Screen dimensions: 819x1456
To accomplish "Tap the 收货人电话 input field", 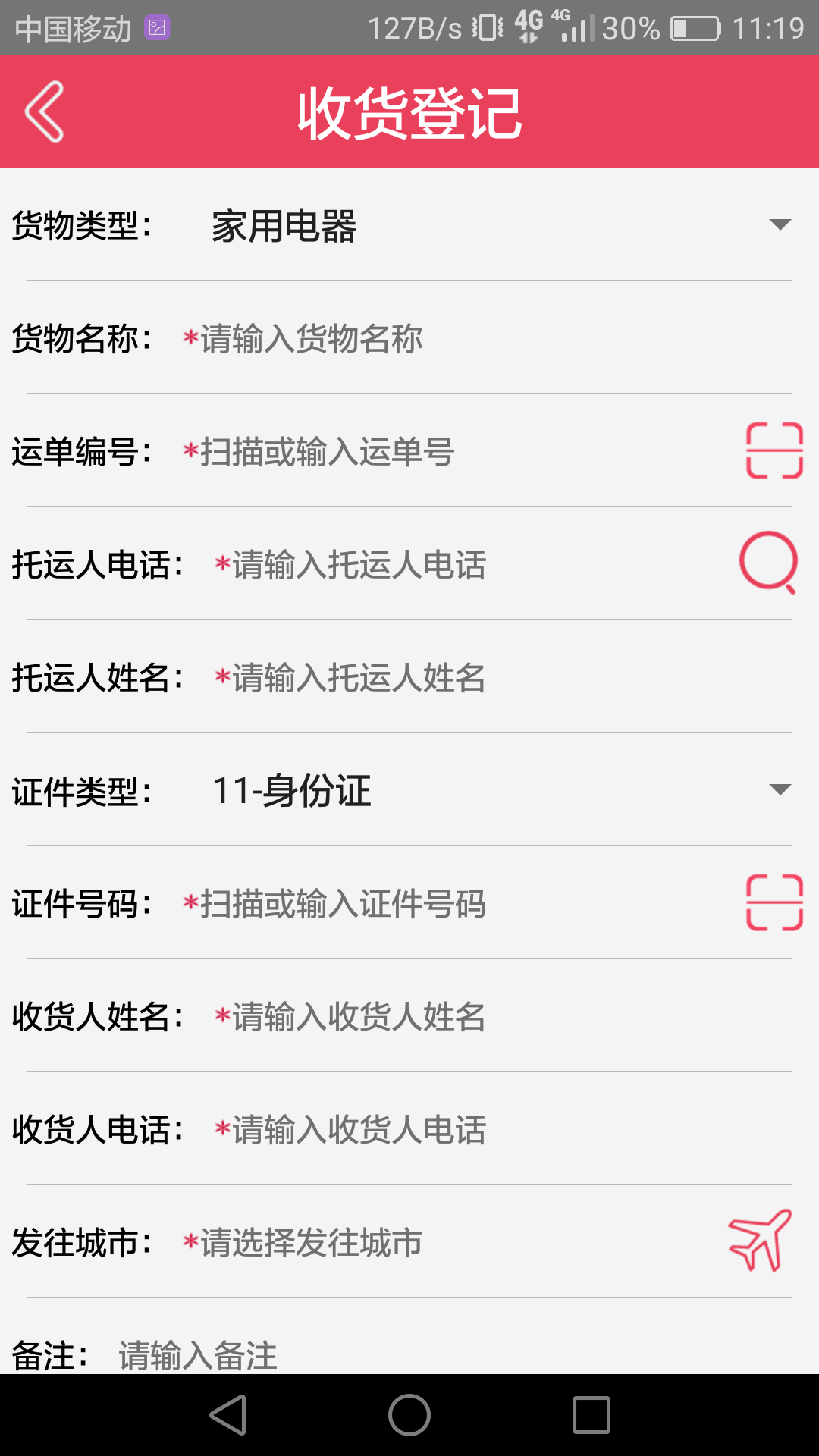I will click(x=500, y=1129).
